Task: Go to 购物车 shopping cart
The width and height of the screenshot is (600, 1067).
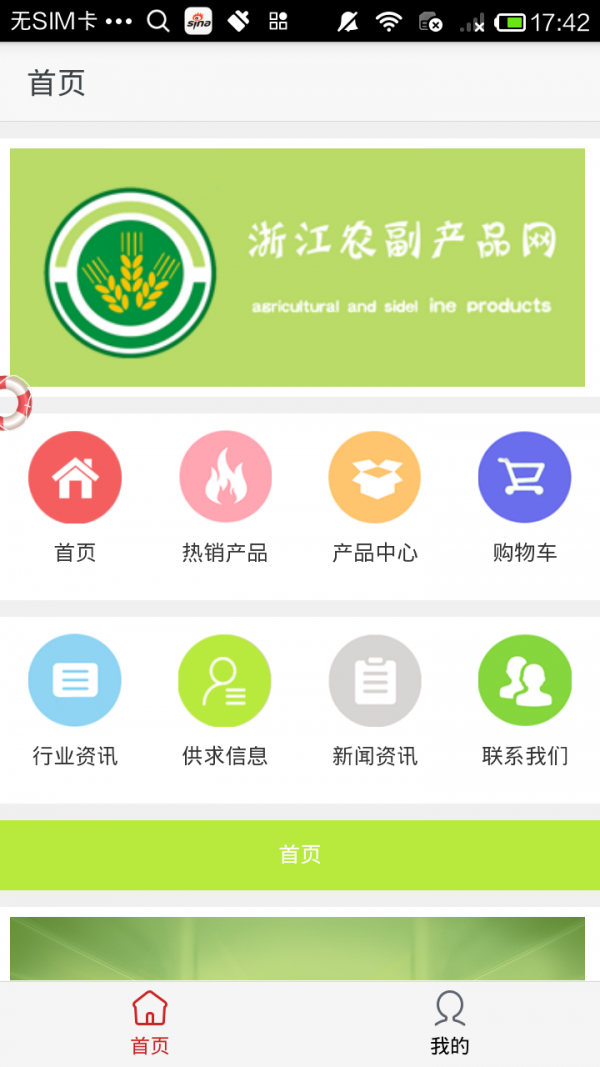Action: coord(524,478)
